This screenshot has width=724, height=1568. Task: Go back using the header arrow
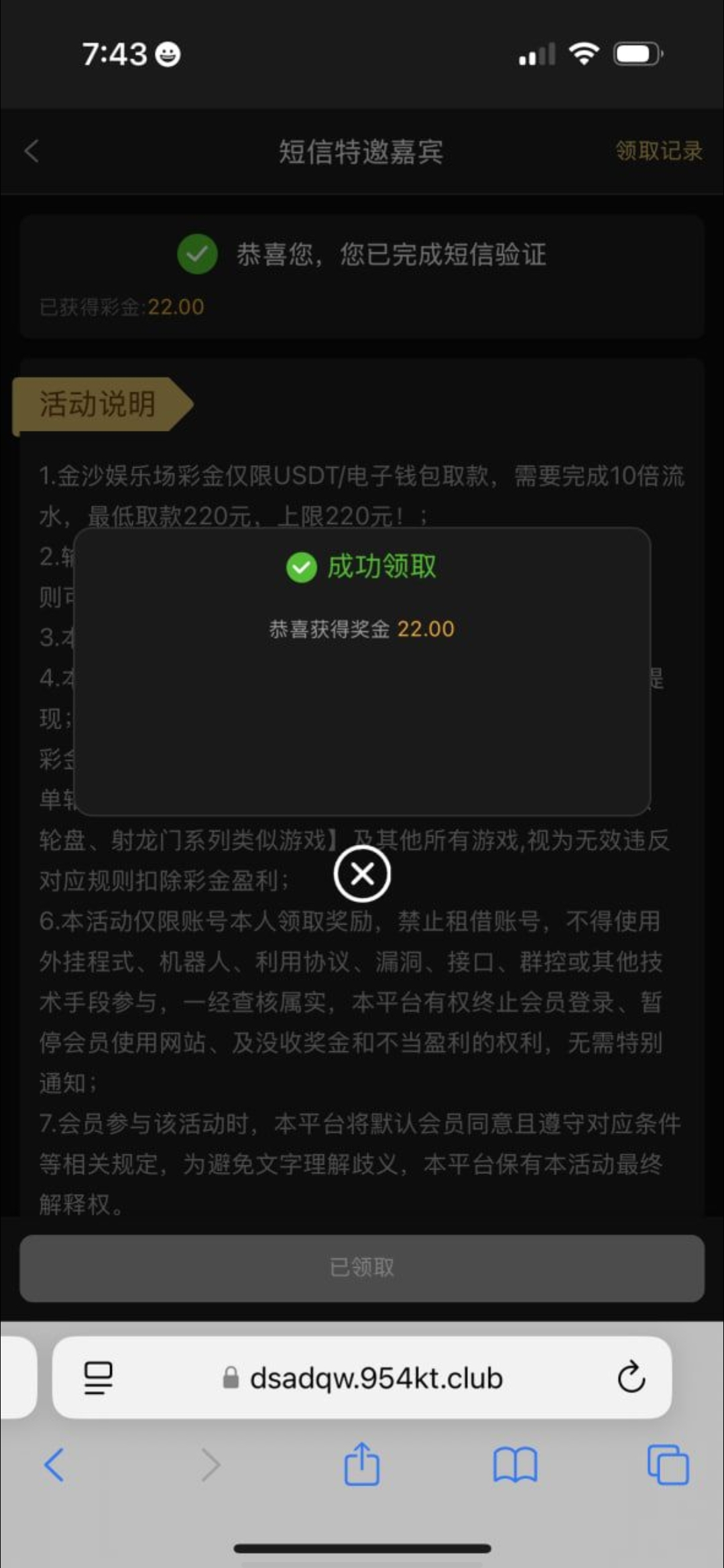[32, 151]
